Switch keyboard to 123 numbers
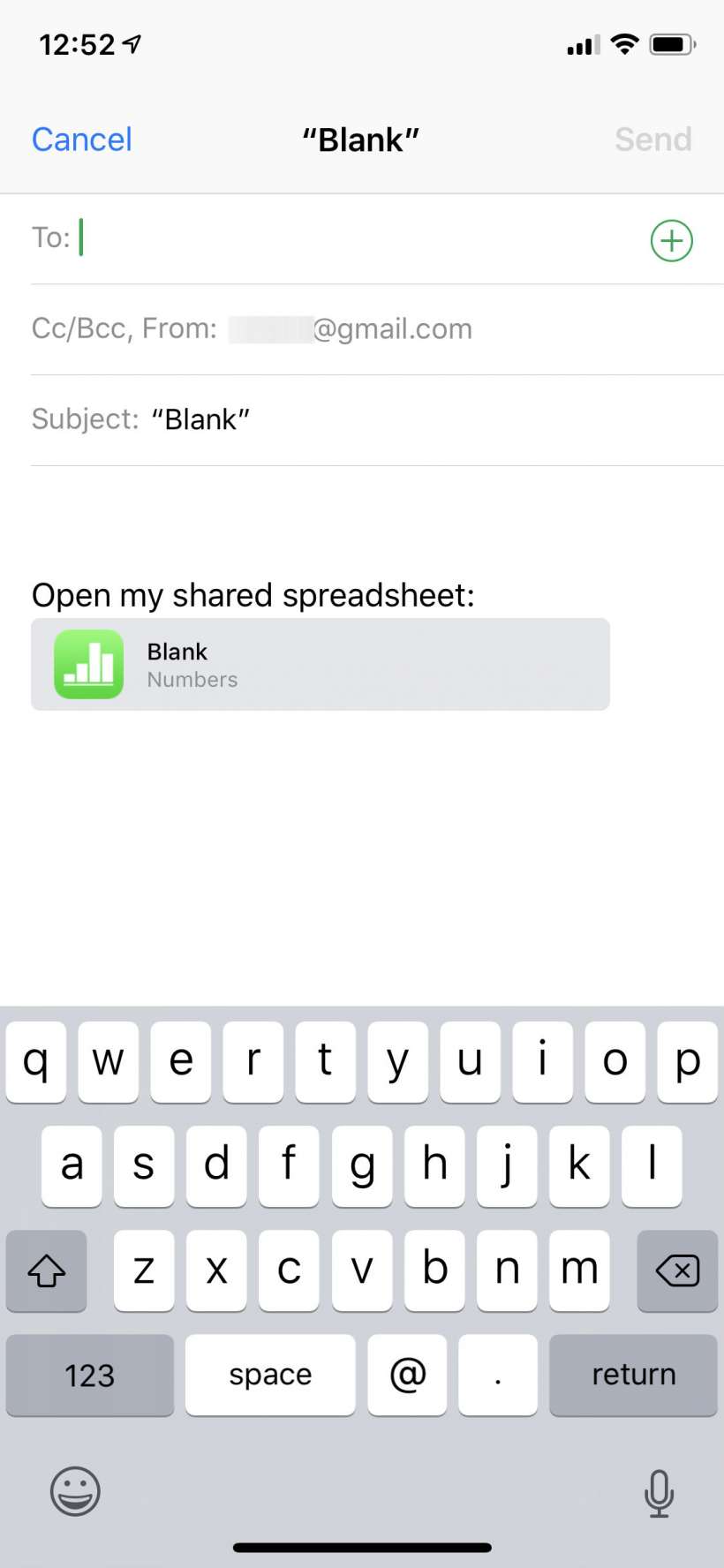 [89, 1375]
